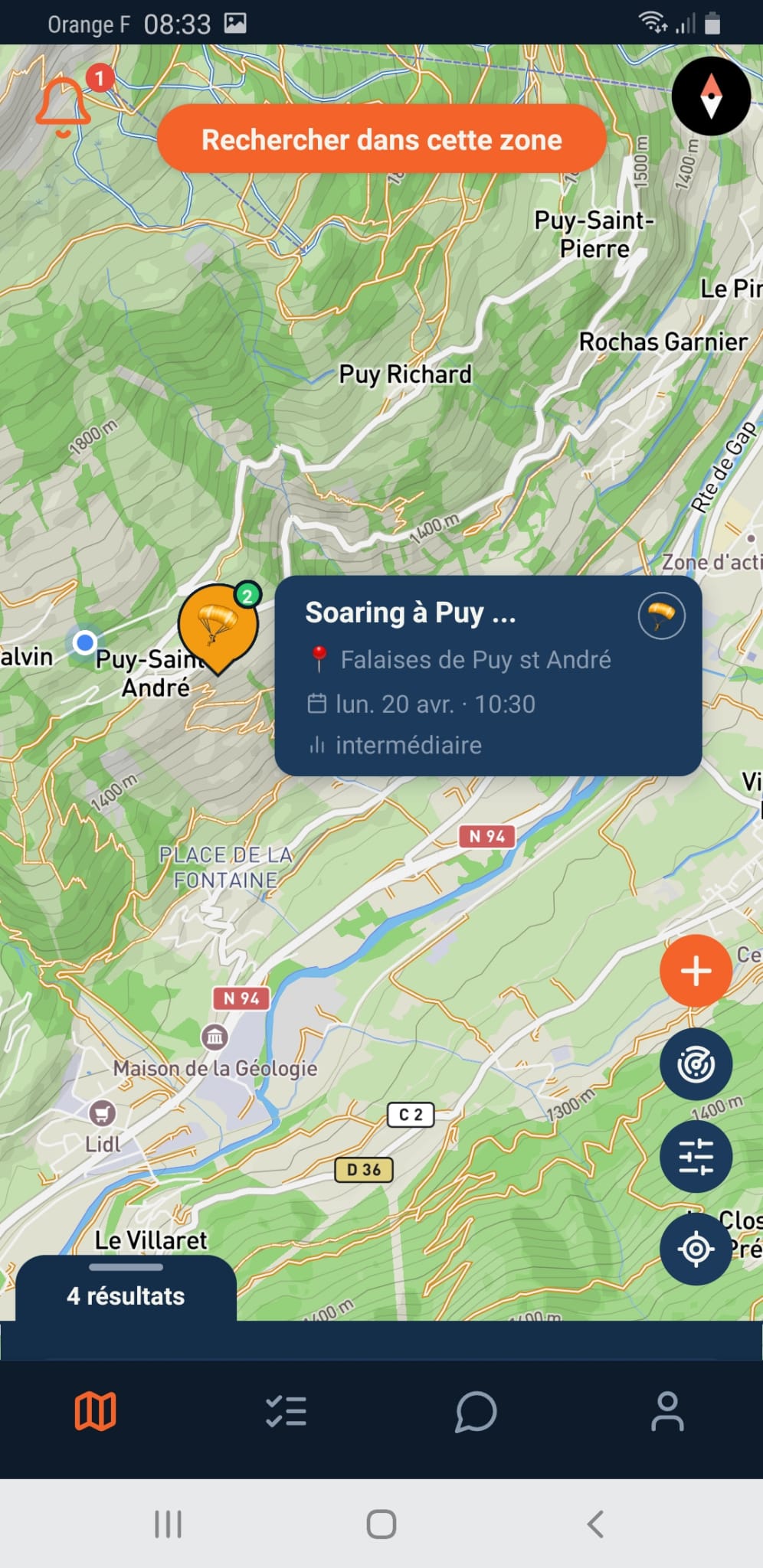Go to the system home screen
This screenshot has height=1568, width=763.
tap(381, 1524)
